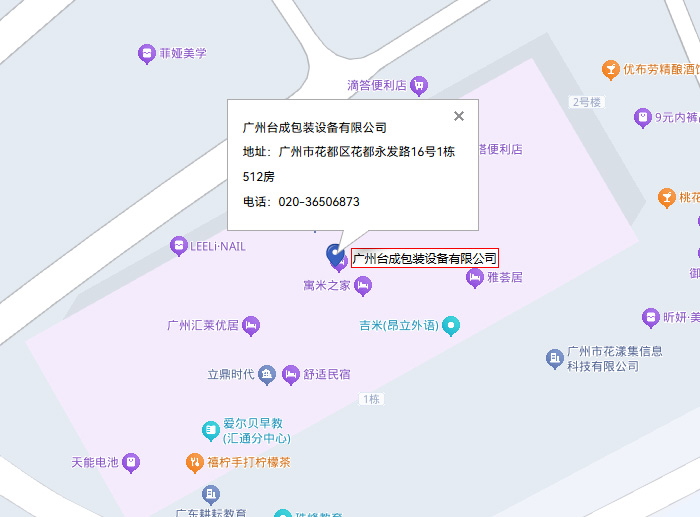This screenshot has width=700, height=517.
Task: Select 9元内裤 shop marker
Action: (643, 118)
